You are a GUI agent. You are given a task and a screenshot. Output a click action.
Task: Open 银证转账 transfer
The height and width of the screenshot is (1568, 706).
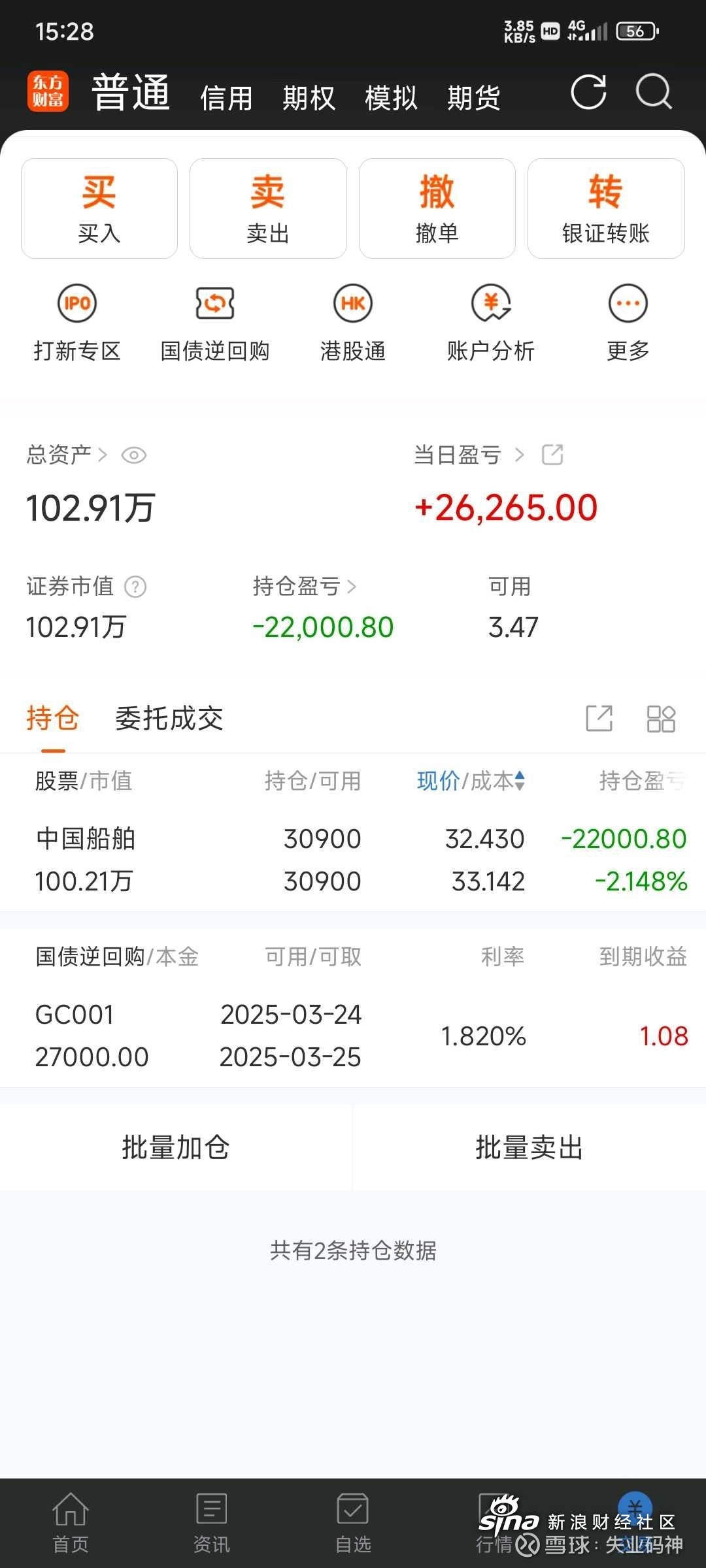[x=606, y=208]
